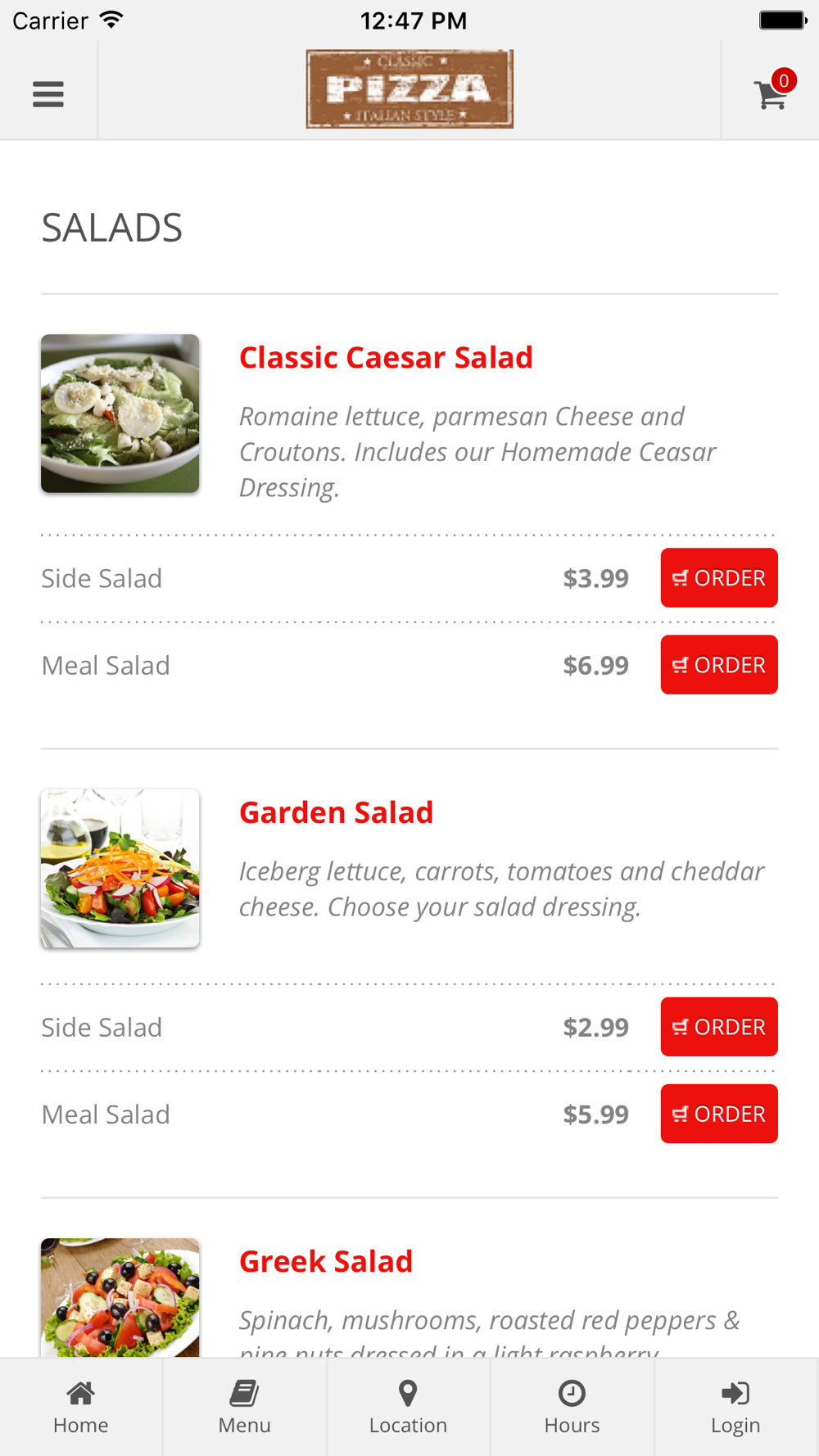Order Garden Side Salad for $2.99
Image resolution: width=819 pixels, height=1456 pixels.
(x=719, y=1027)
